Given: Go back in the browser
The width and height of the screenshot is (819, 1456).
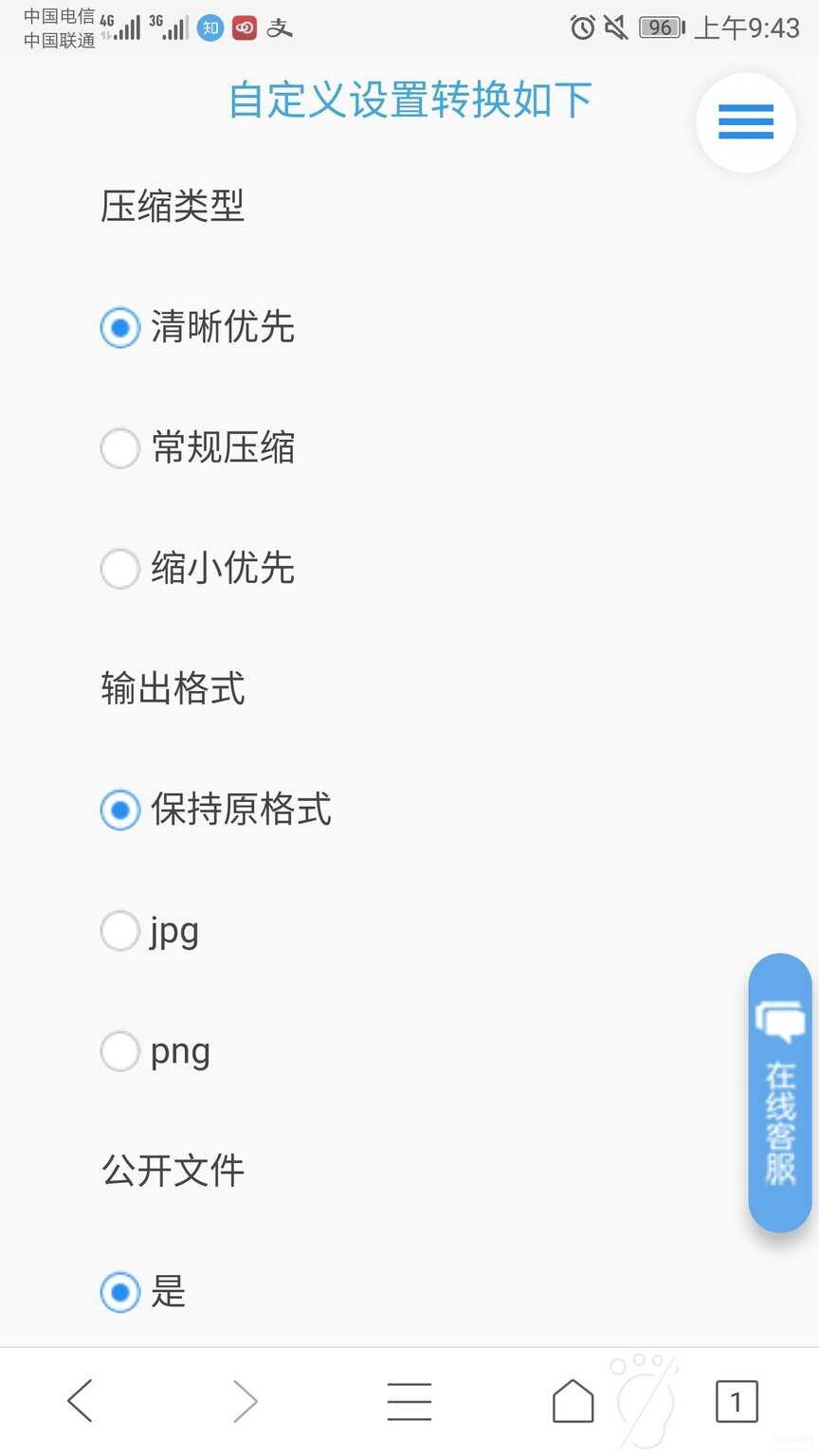Looking at the screenshot, I should pos(81,1401).
